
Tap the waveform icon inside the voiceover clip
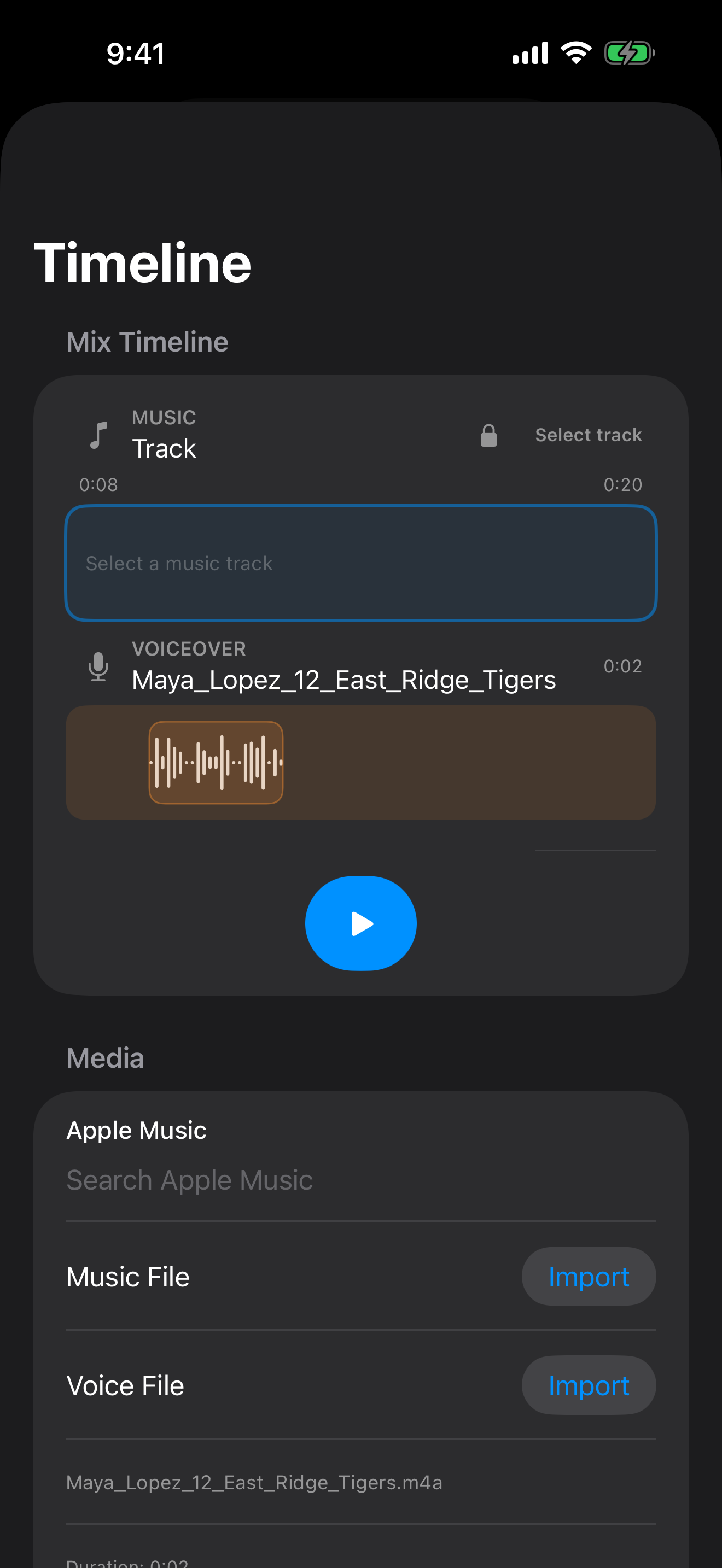click(x=216, y=762)
